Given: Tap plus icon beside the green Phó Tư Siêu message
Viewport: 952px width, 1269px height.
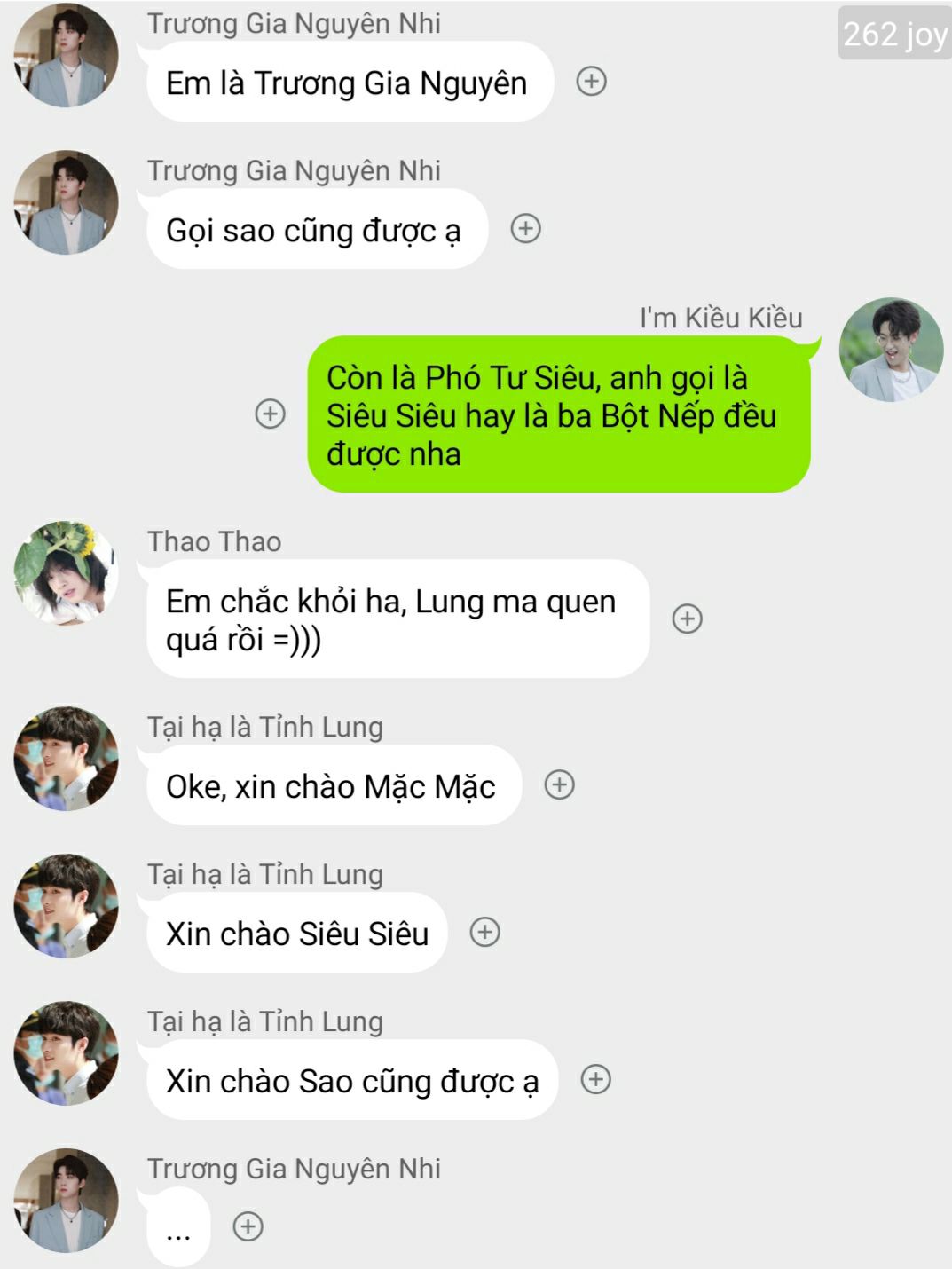Looking at the screenshot, I should coord(271,414).
